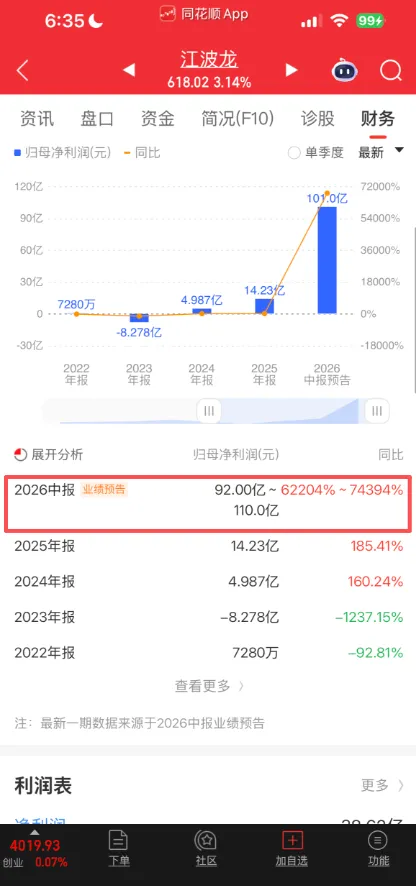The width and height of the screenshot is (416, 886).
Task: Open the 2026中报 业绩预告 row
Action: [208, 503]
